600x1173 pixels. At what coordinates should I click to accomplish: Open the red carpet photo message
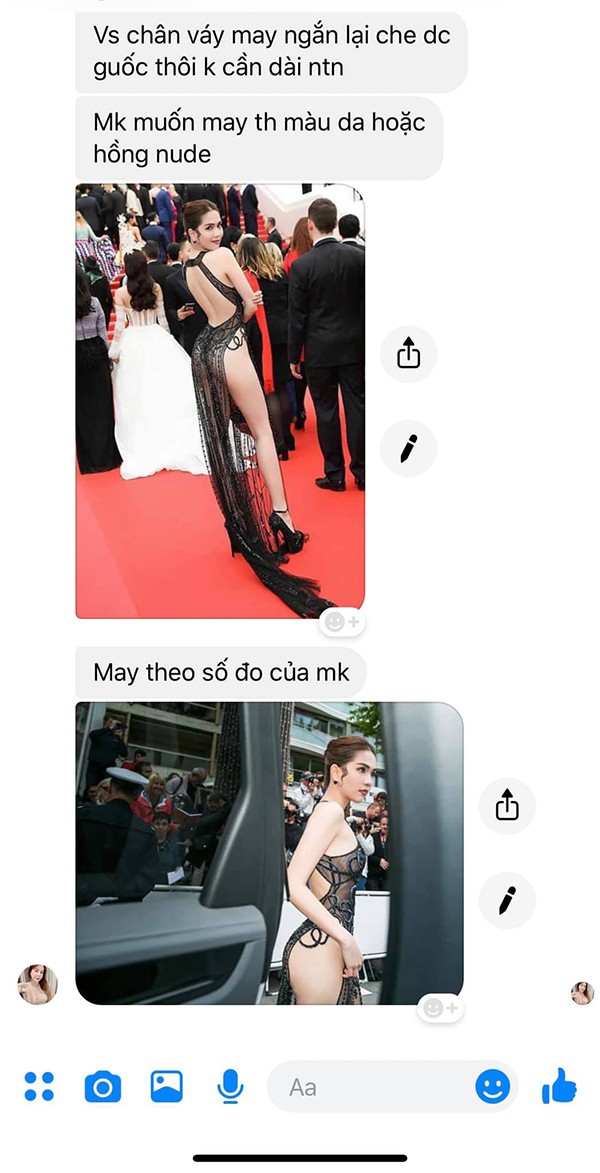[x=220, y=400]
